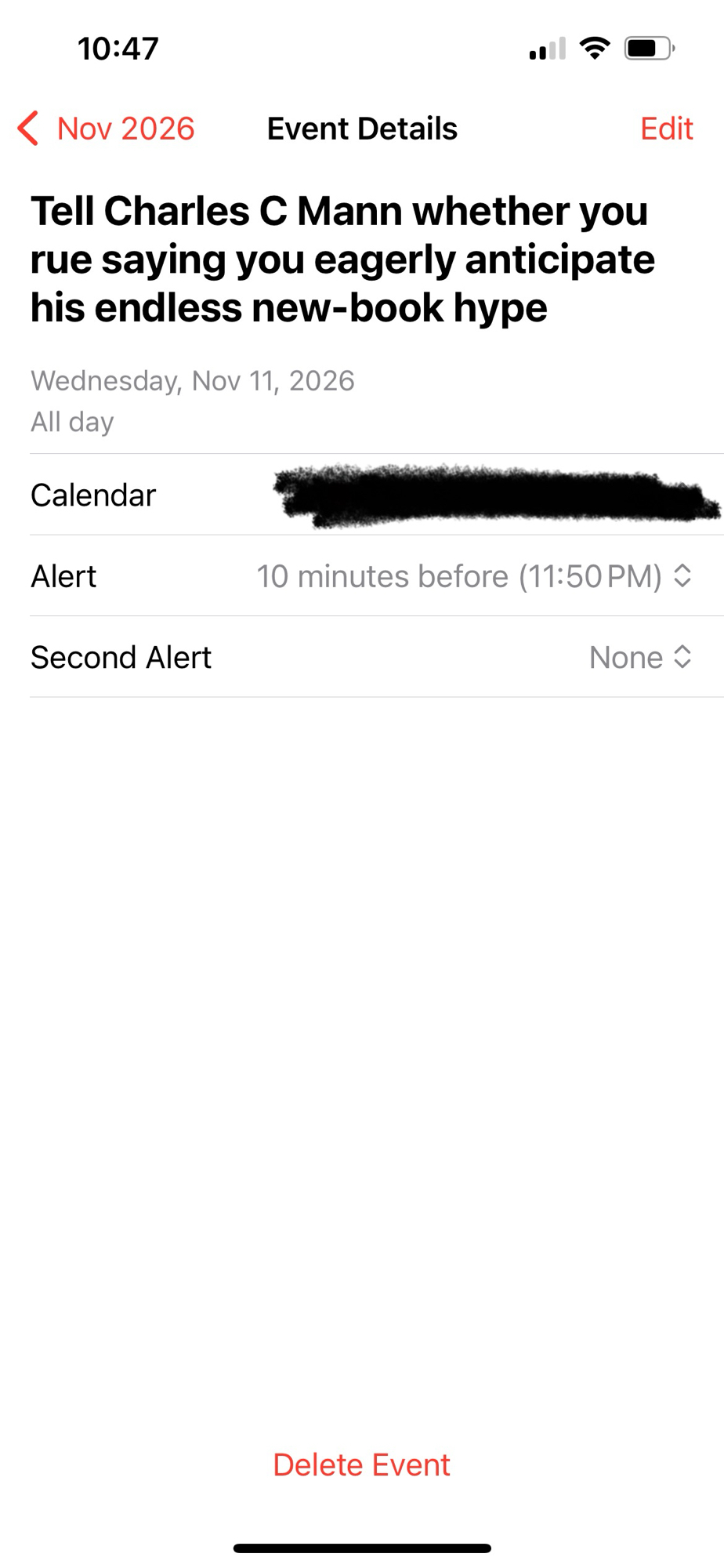Change the Second Alert setting

(x=639, y=657)
